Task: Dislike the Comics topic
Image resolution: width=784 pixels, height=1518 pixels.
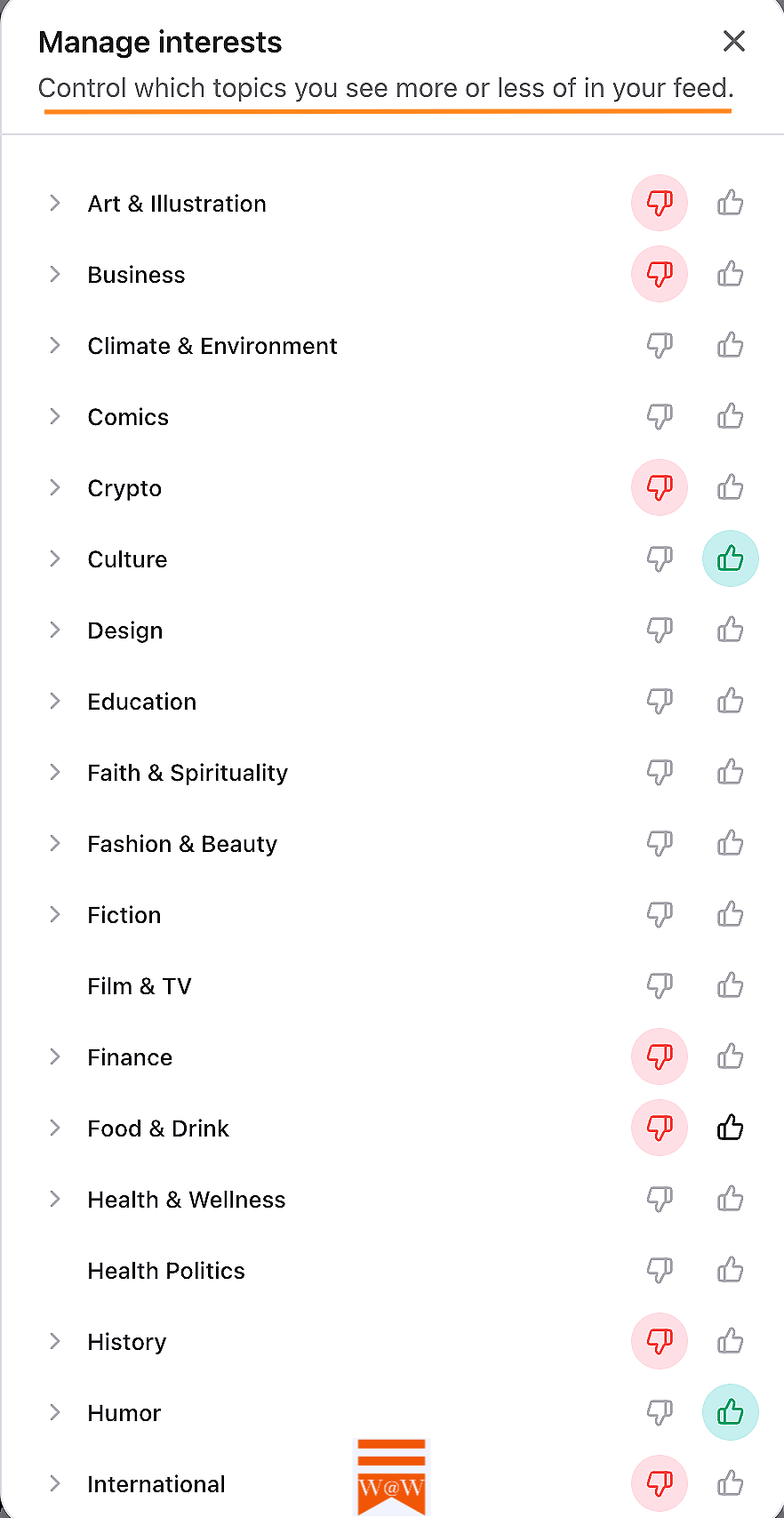Action: [659, 416]
